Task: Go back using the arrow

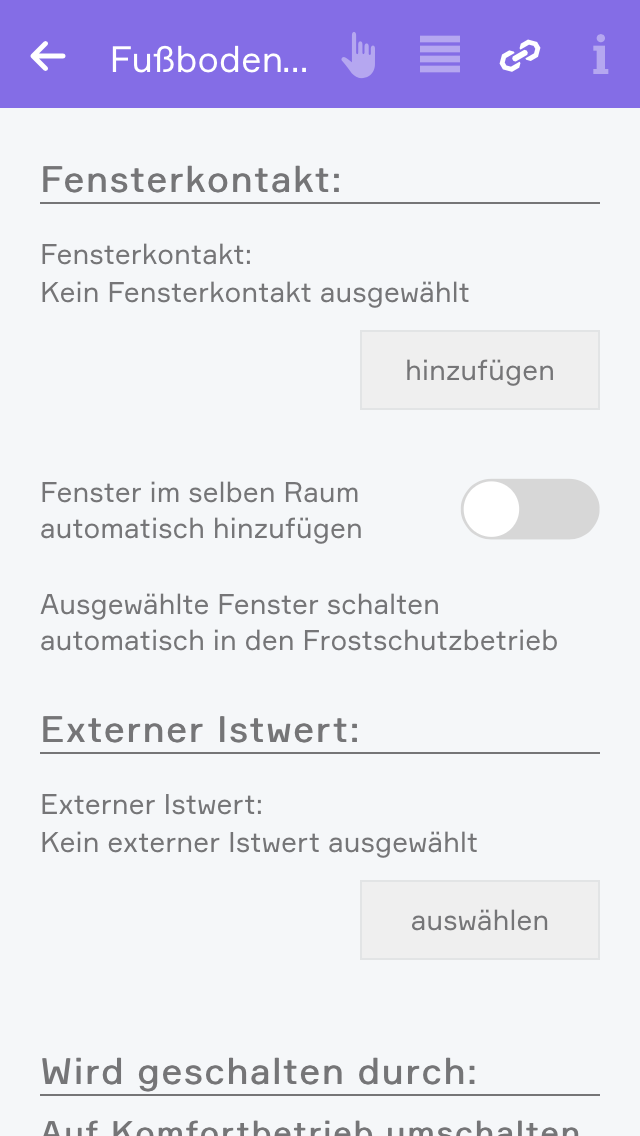Action: coord(48,56)
